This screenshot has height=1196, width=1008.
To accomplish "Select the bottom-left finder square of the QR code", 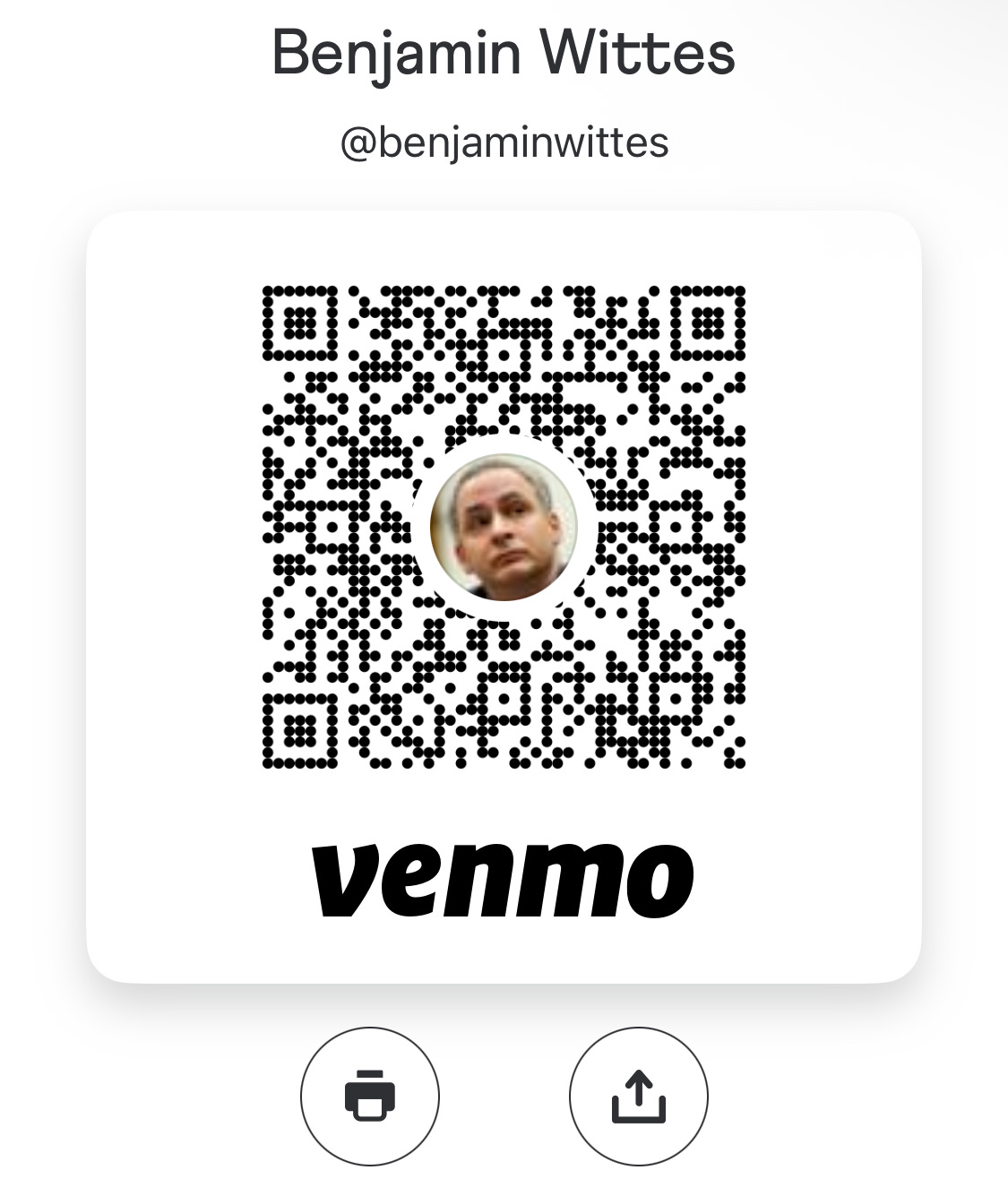I will coord(300,730).
